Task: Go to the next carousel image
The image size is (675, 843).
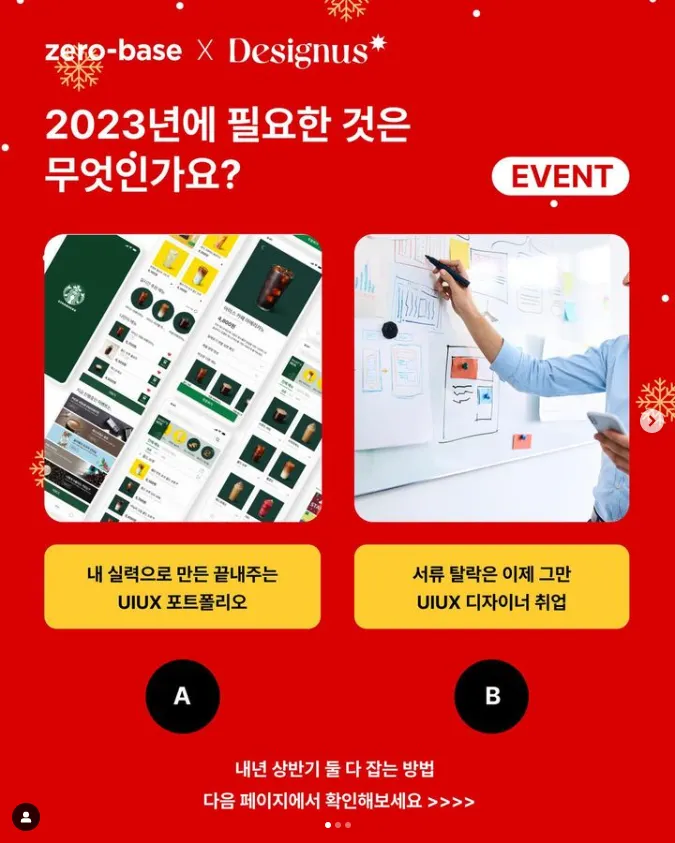Action: point(651,421)
